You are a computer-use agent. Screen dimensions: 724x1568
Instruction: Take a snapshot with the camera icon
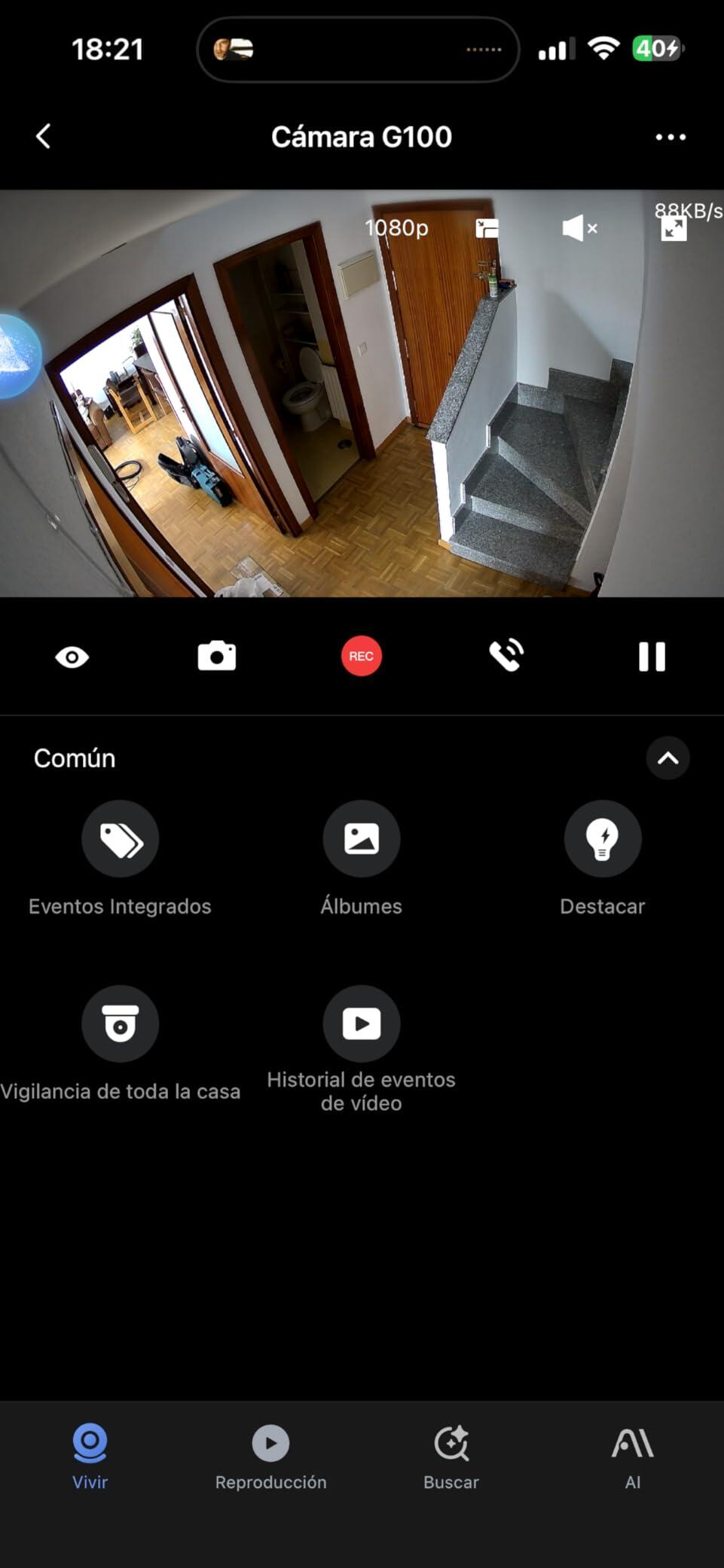pyautogui.click(x=217, y=656)
